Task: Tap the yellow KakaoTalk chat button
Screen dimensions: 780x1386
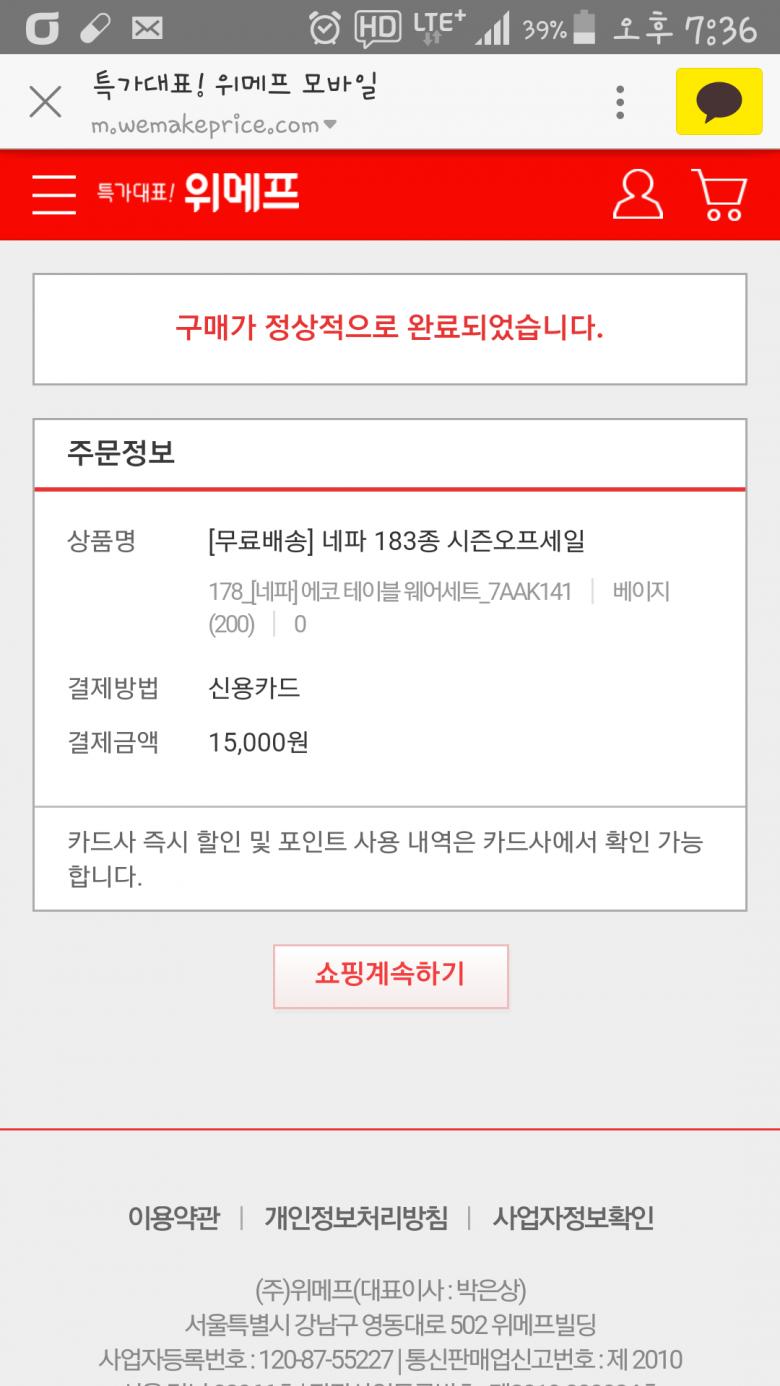Action: click(x=718, y=101)
